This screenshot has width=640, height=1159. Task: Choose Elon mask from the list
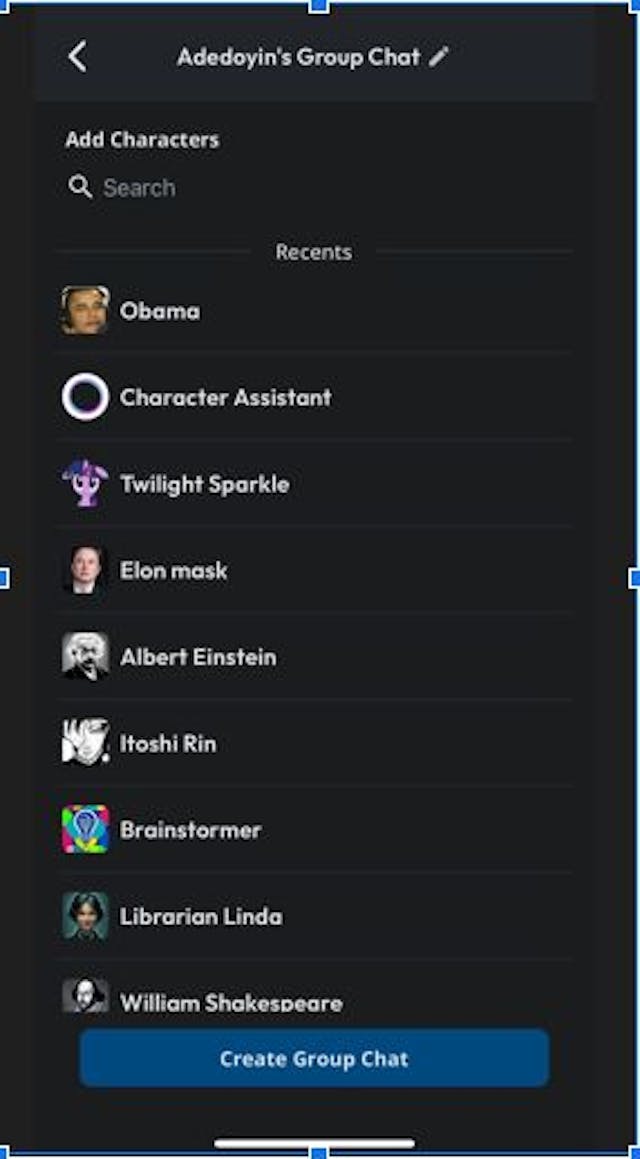pyautogui.click(x=314, y=571)
